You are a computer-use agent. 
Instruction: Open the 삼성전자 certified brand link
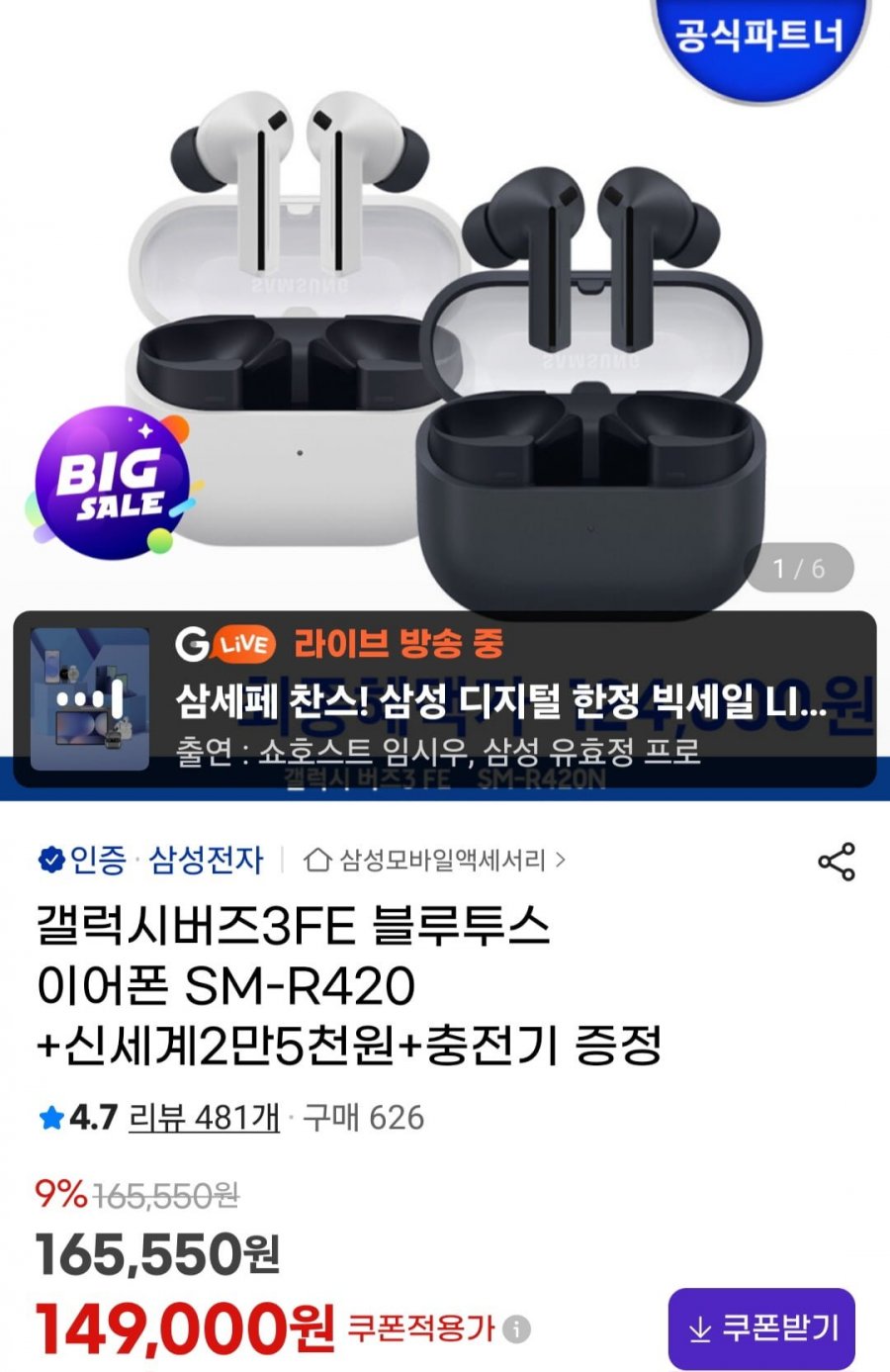pyautogui.click(x=205, y=860)
